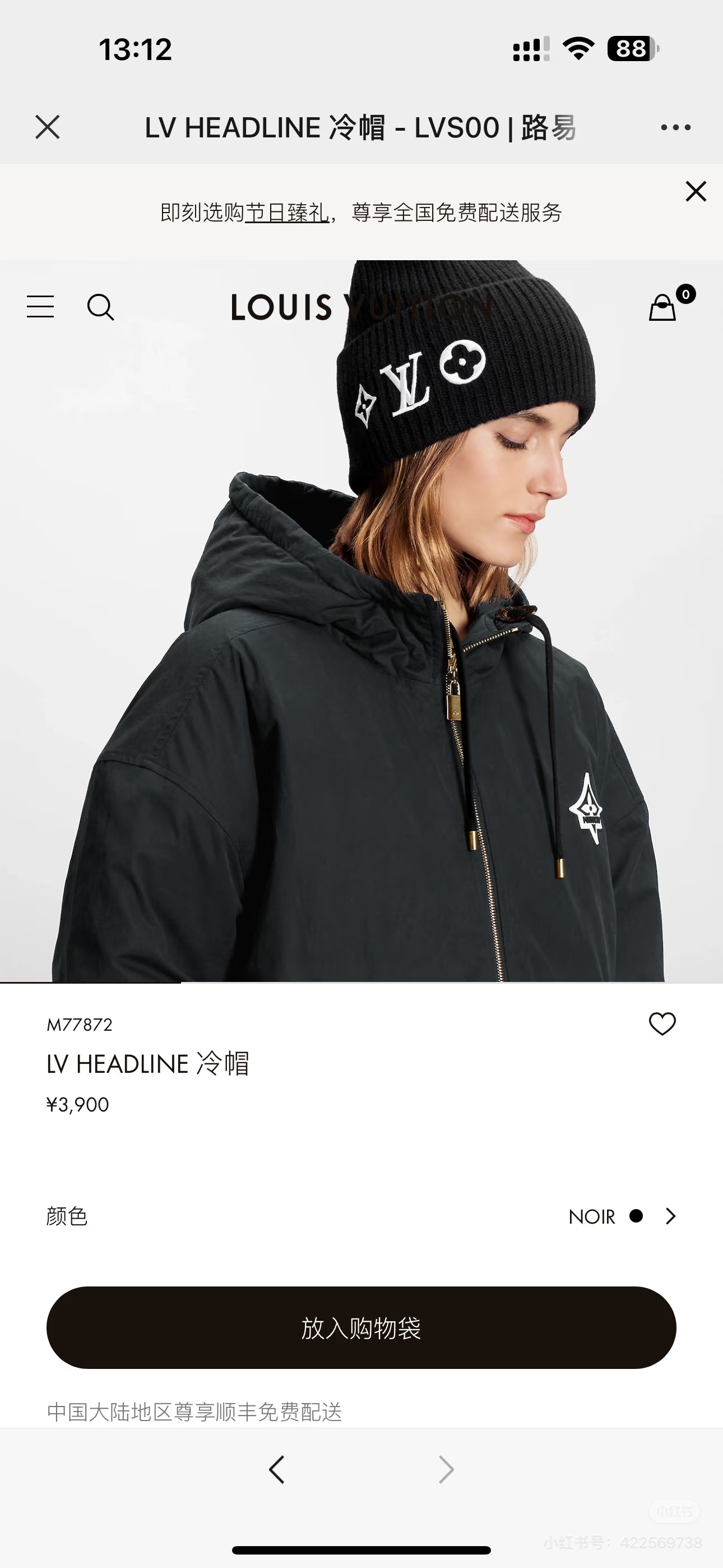Tap the page title LV HEADLINE 冷帽

point(360,128)
